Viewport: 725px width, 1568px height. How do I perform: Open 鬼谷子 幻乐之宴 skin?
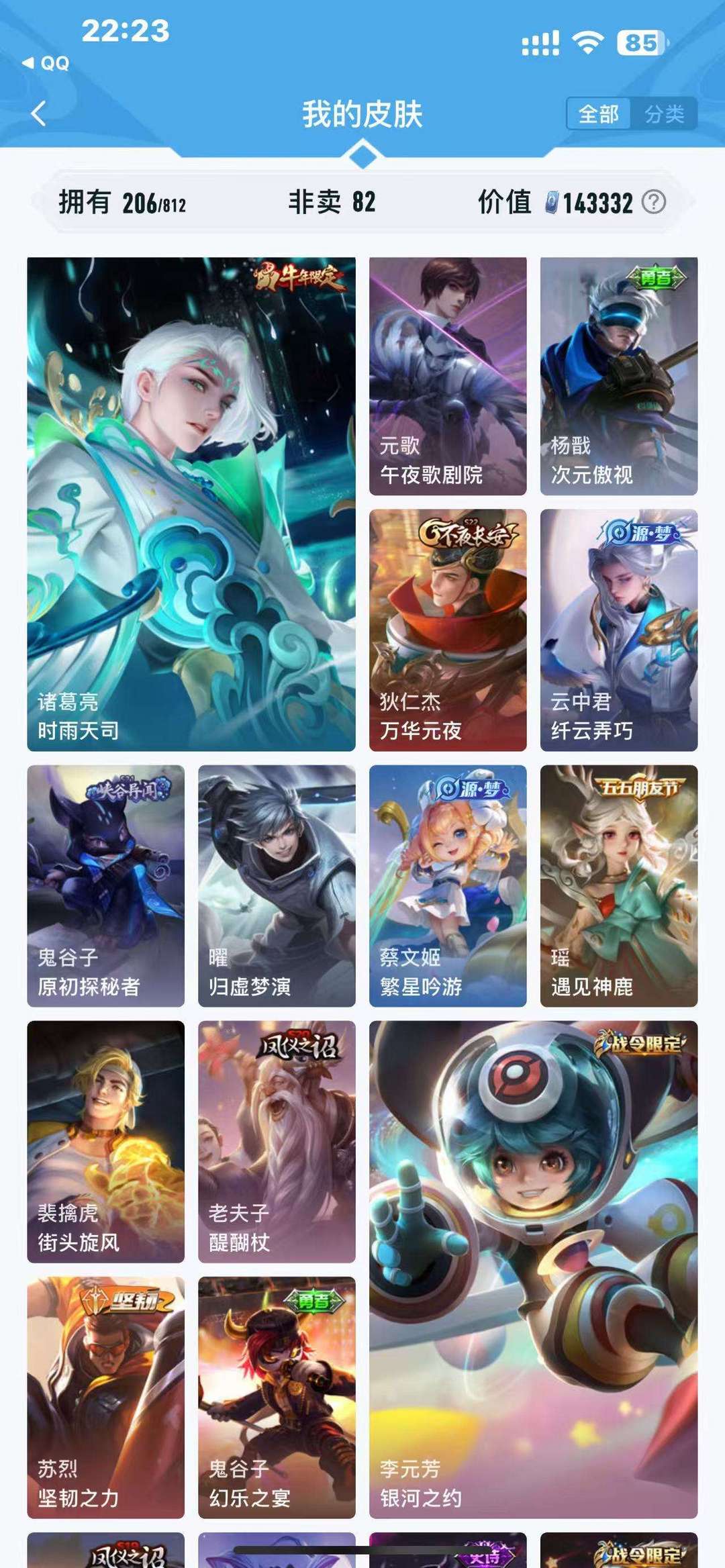coord(277,1398)
